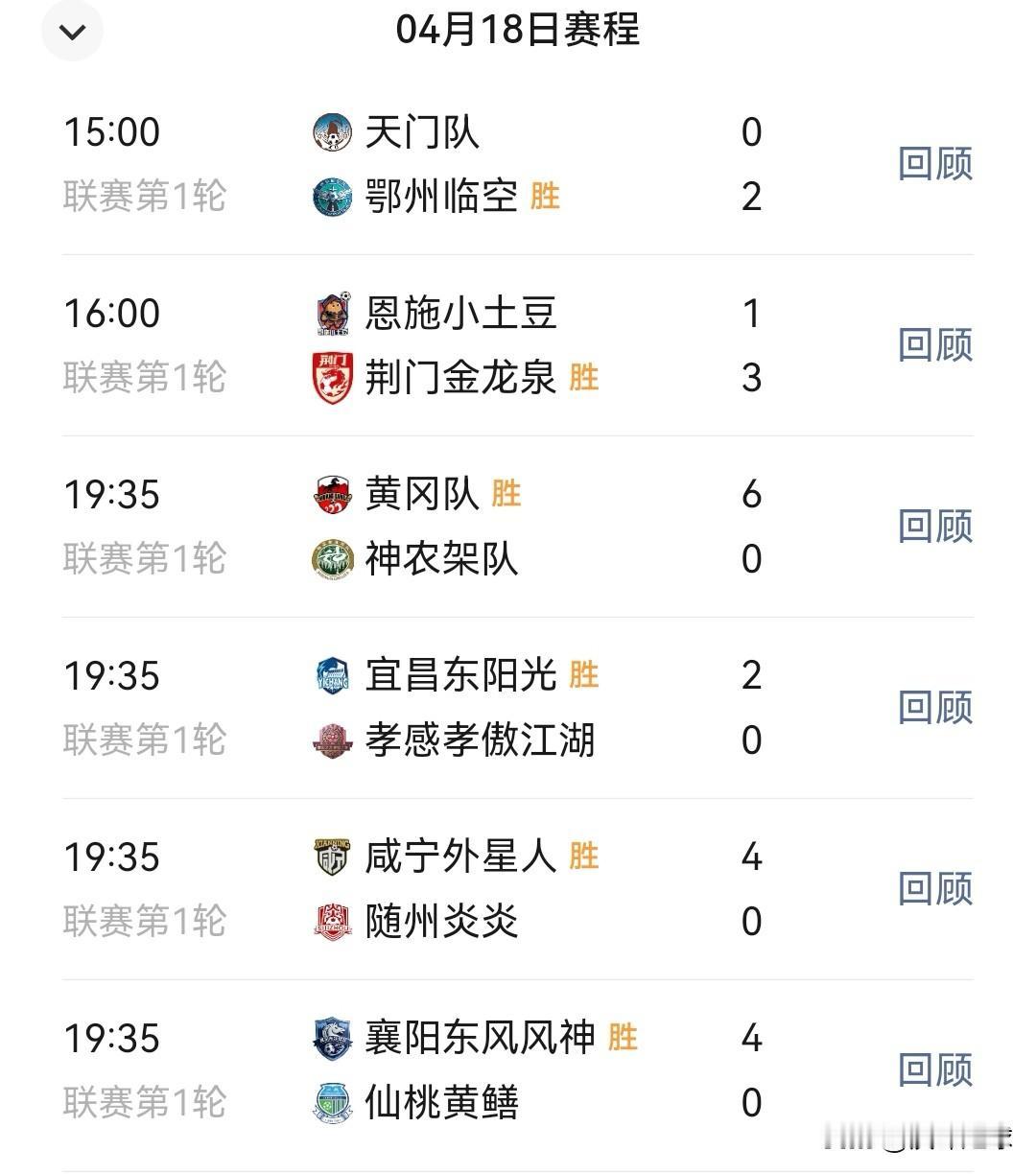
Task: Click the 天门队 team logo
Action: coord(332,131)
